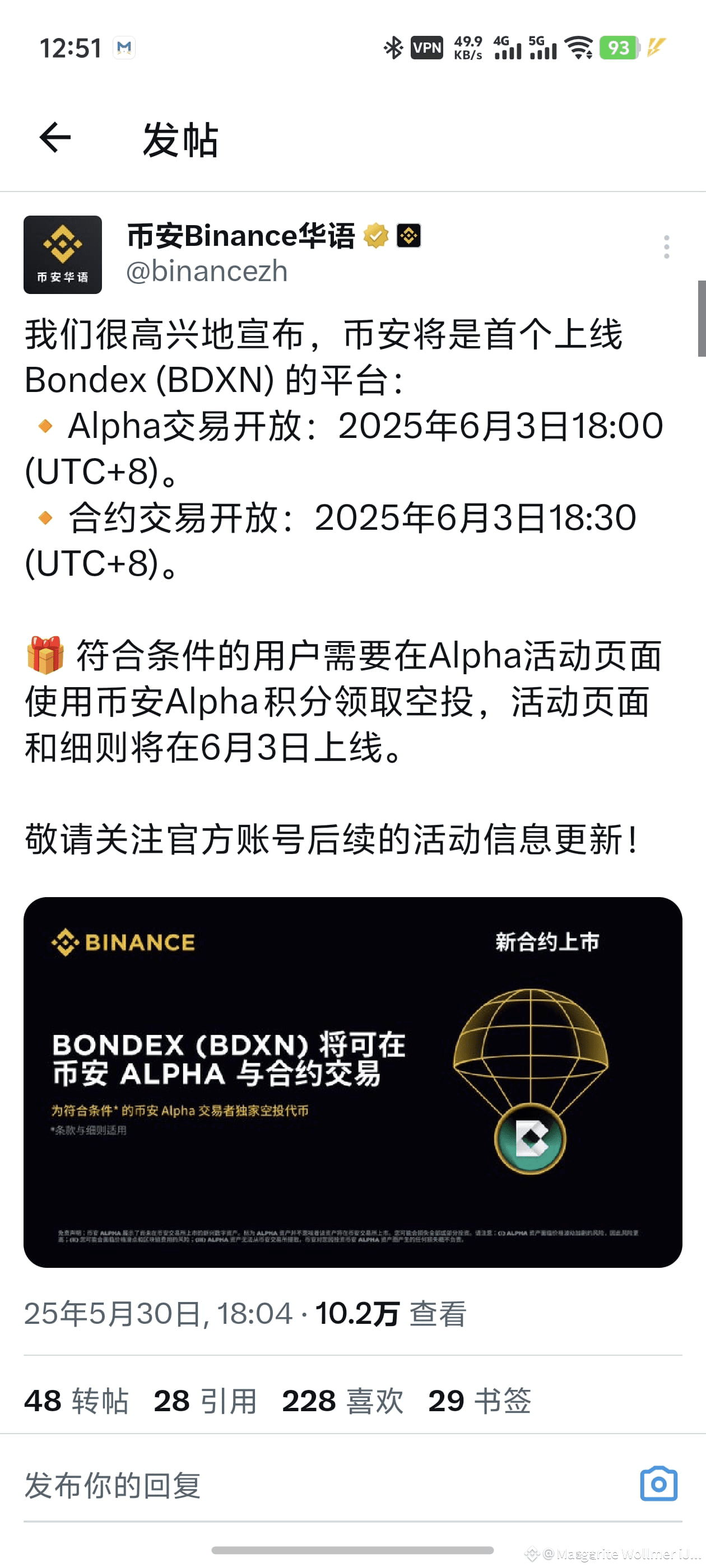
Task: Tap the 发帖 header title
Action: [180, 139]
